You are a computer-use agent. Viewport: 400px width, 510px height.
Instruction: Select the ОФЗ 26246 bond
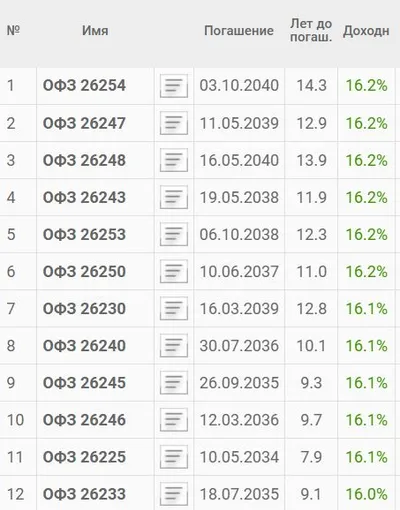(84, 420)
